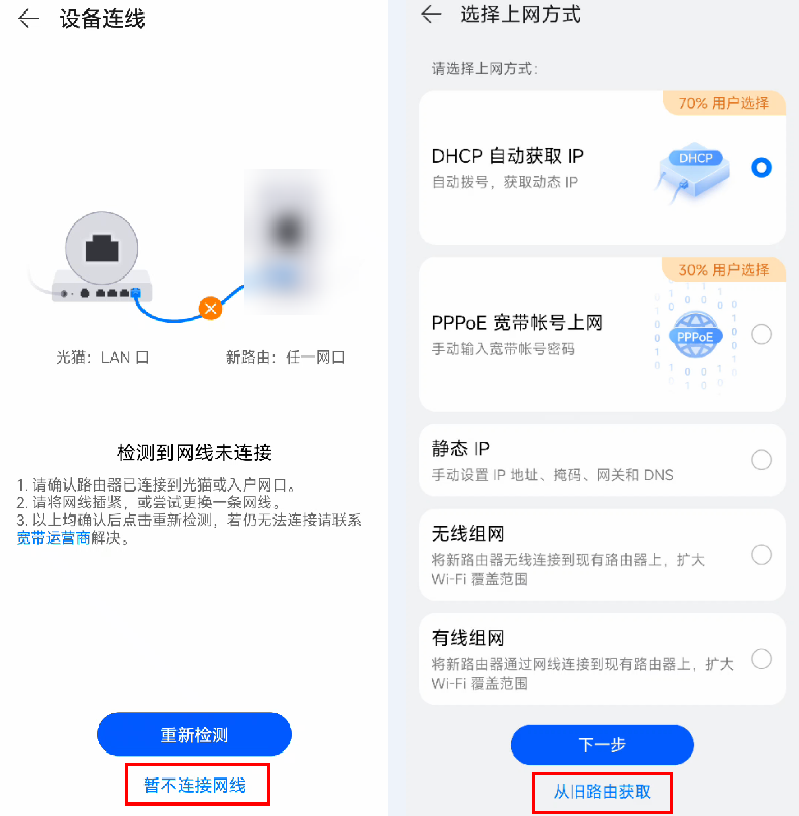This screenshot has height=816, width=799.
Task: Pick the 有线组网 option
Action: click(761, 659)
